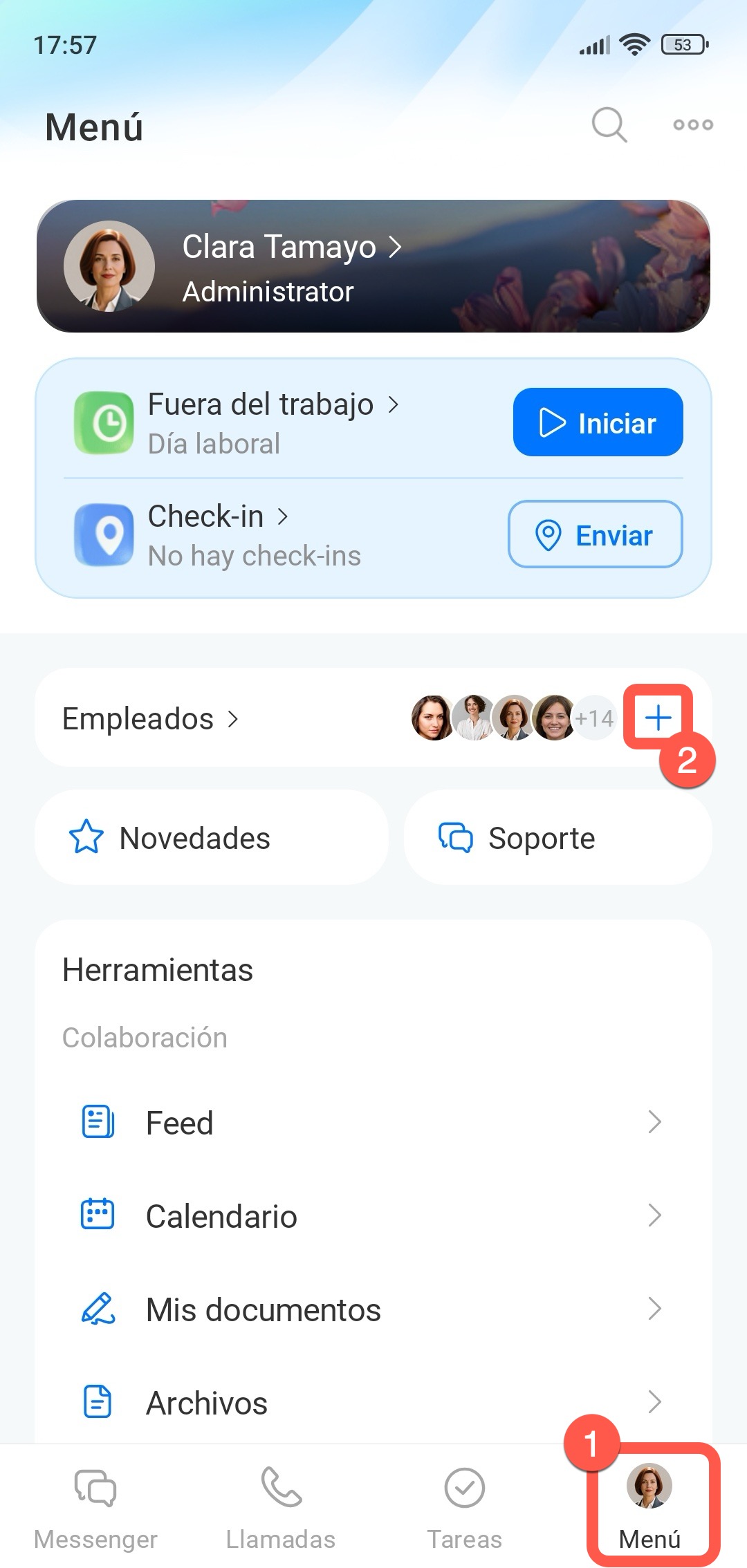Start the workday with Iniciar
The image size is (747, 1568).
click(x=598, y=422)
